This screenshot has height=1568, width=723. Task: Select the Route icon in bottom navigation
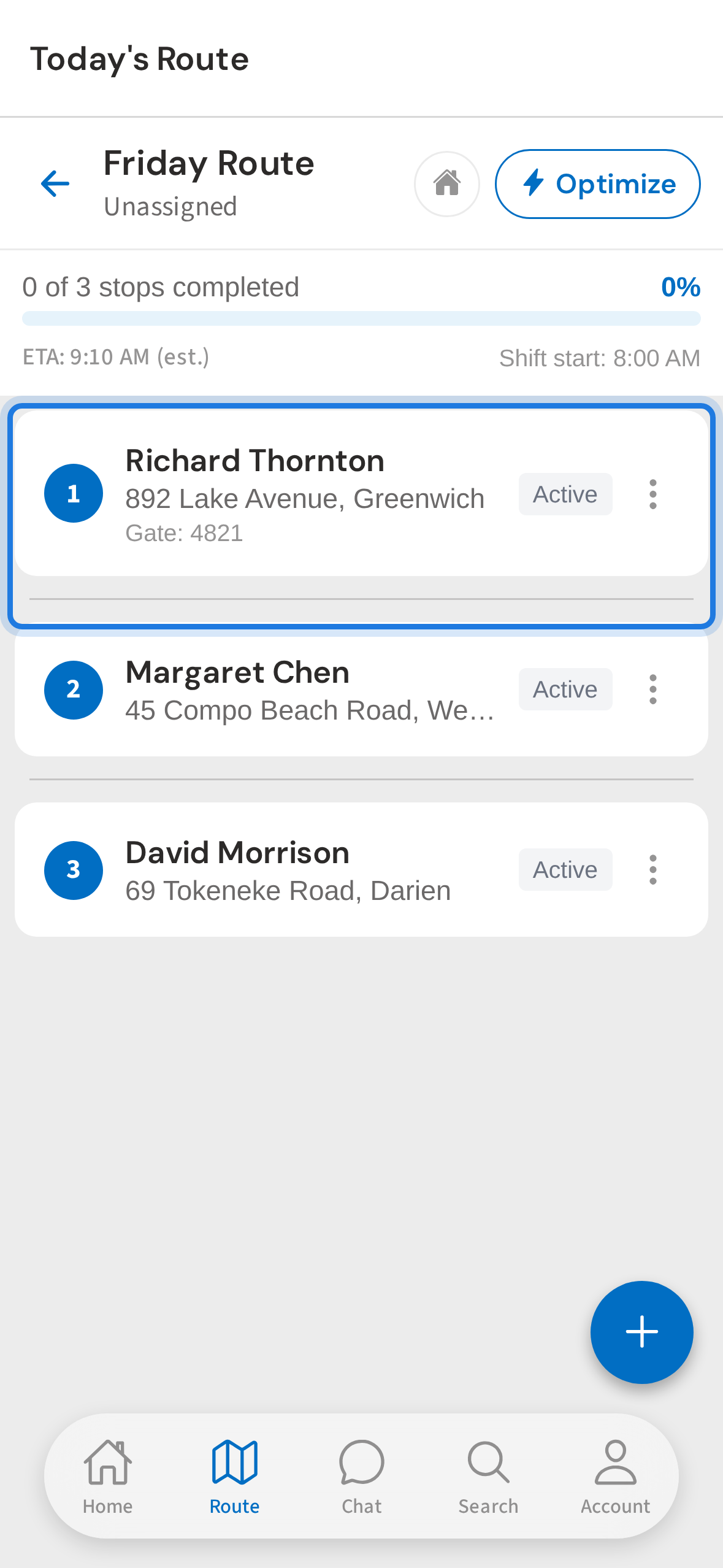pos(234,1472)
